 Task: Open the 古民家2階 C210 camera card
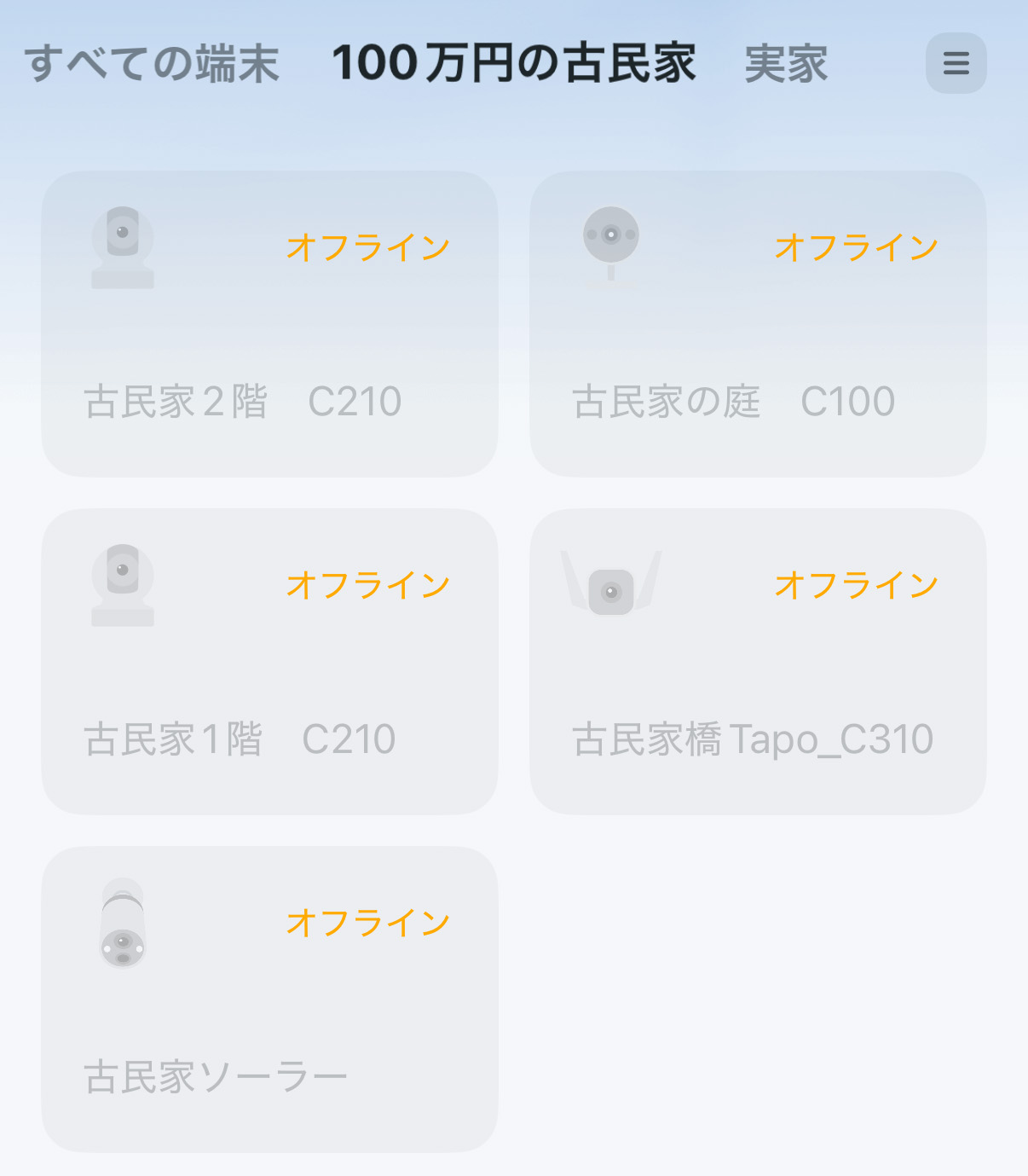tap(269, 324)
